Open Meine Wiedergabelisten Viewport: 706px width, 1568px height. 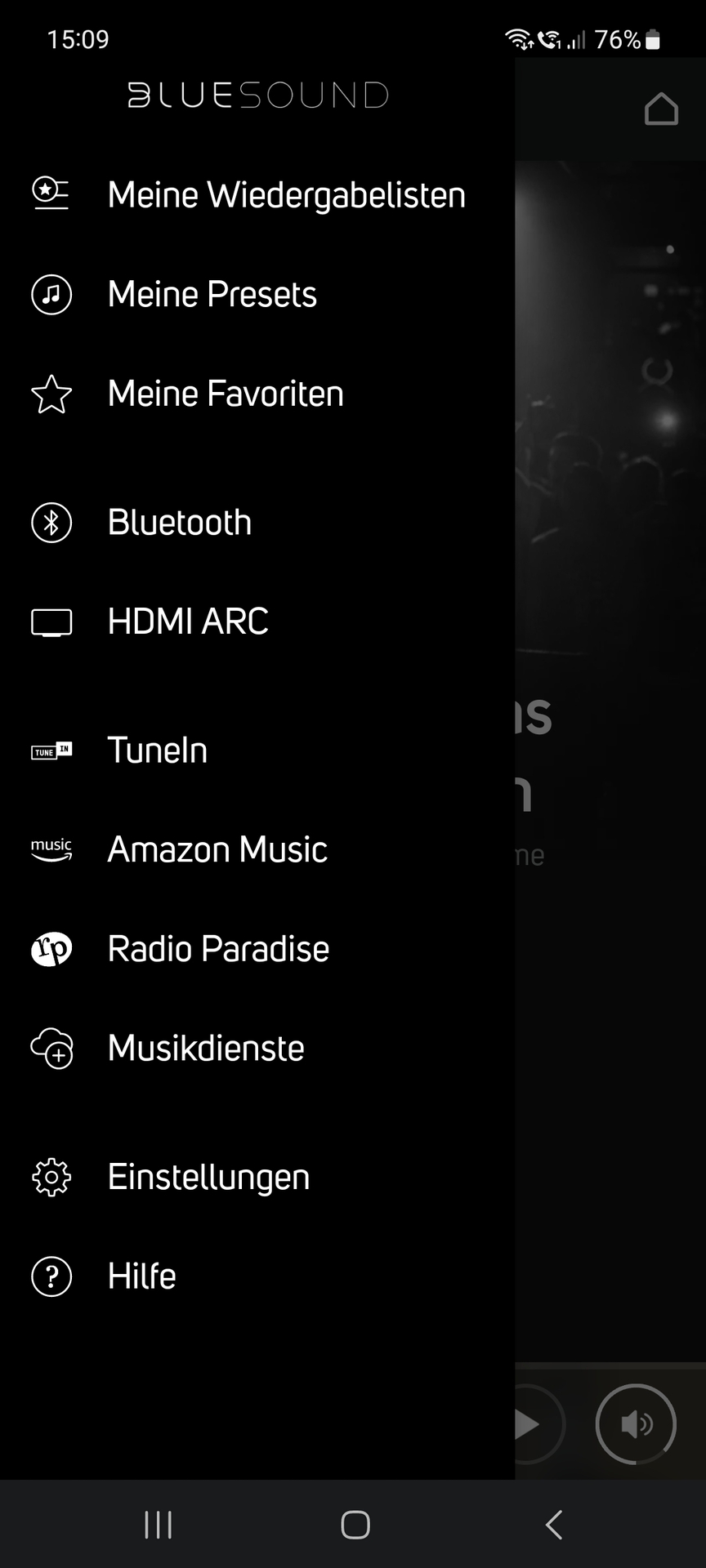pos(286,196)
